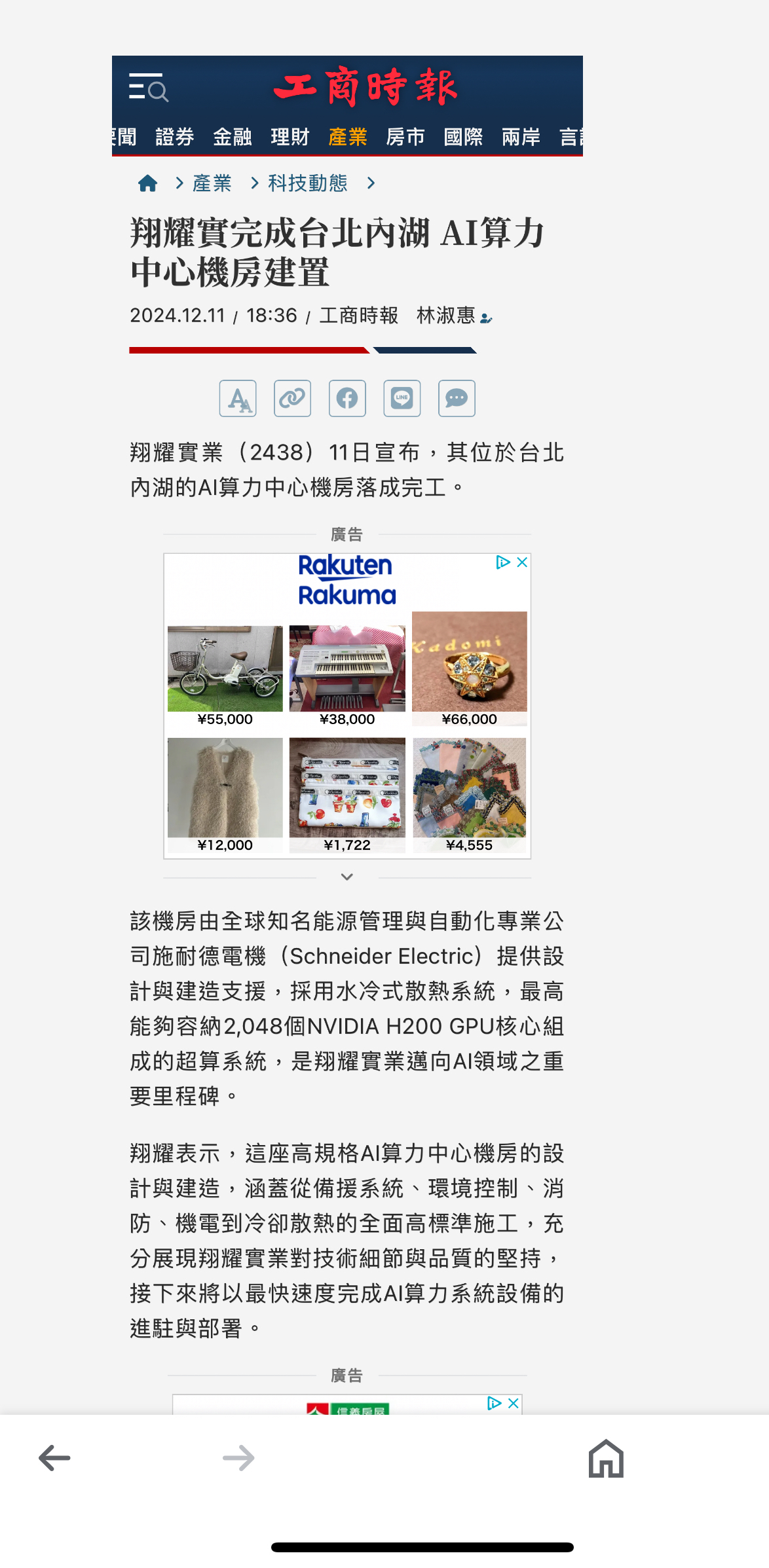Viewport: 769px width, 1568px height.
Task: Return home using the browser home icon
Action: [x=605, y=1458]
